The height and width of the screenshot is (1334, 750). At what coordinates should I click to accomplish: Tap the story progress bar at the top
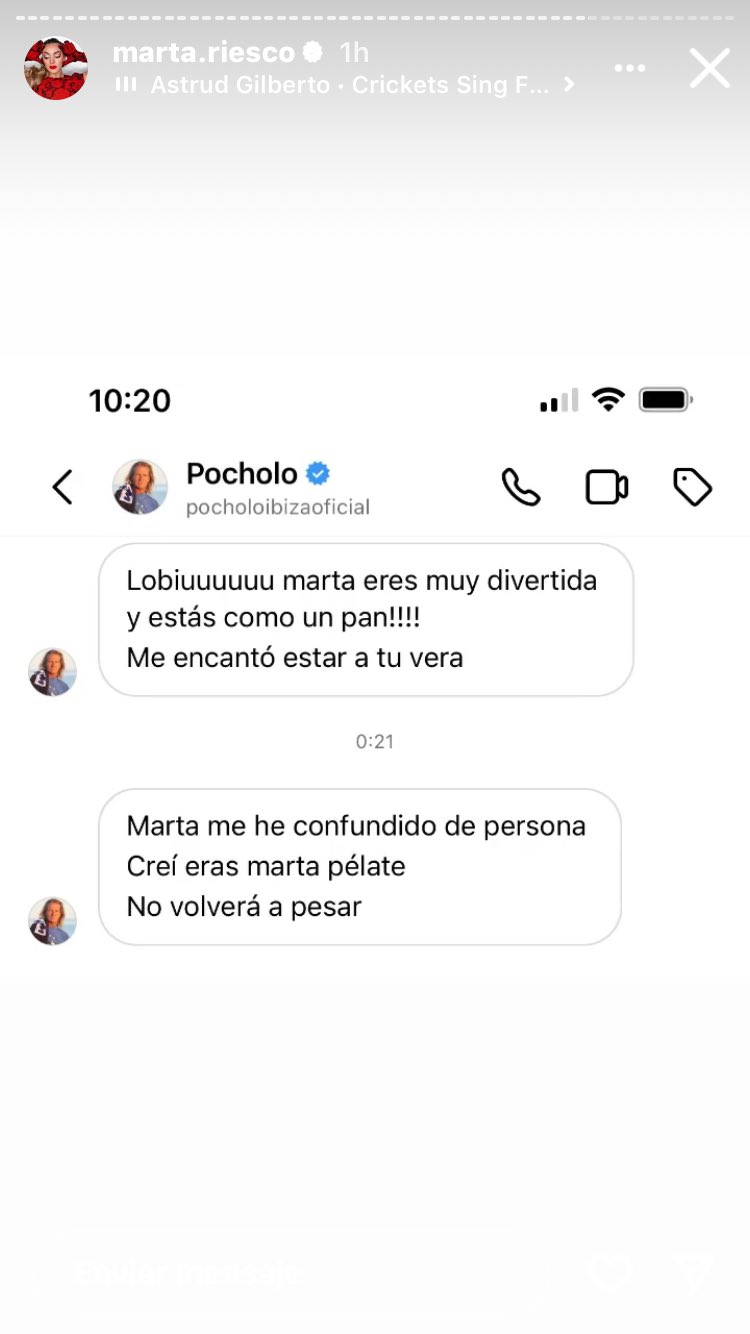click(375, 16)
